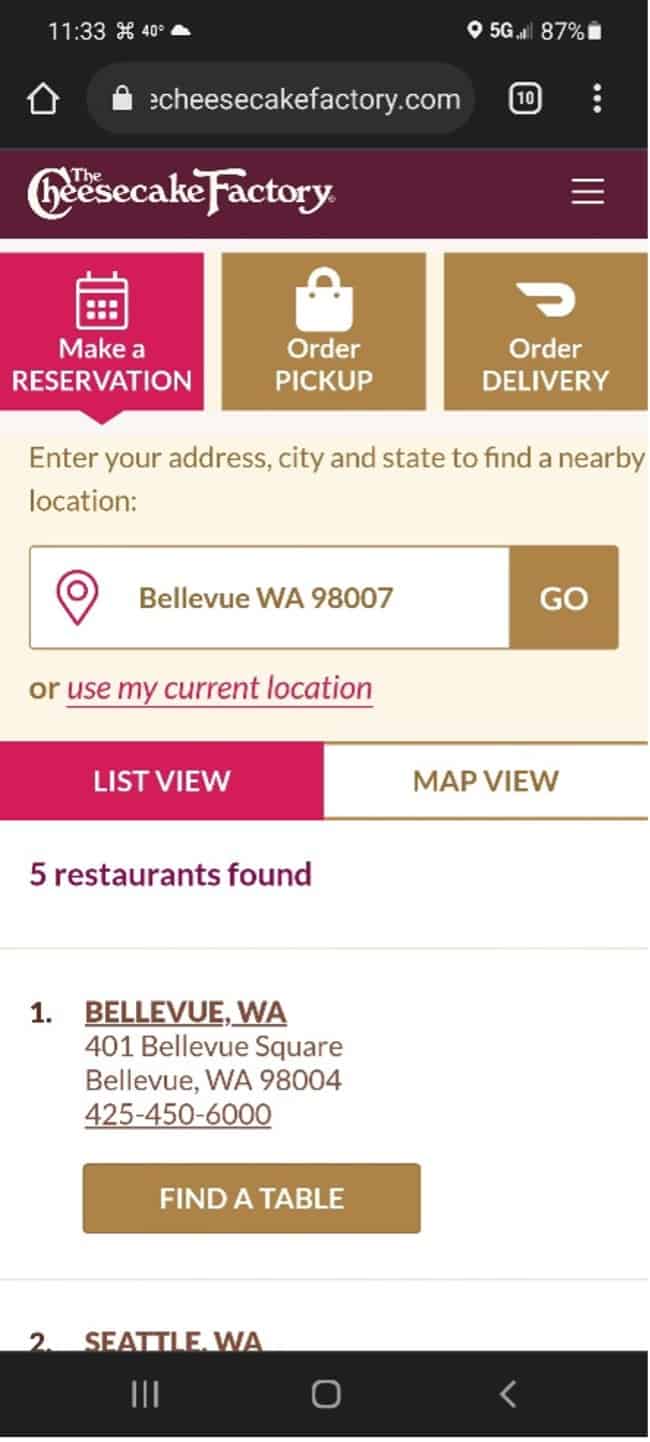
Task: Open the Cheesecake Factory home logo
Action: 181,191
